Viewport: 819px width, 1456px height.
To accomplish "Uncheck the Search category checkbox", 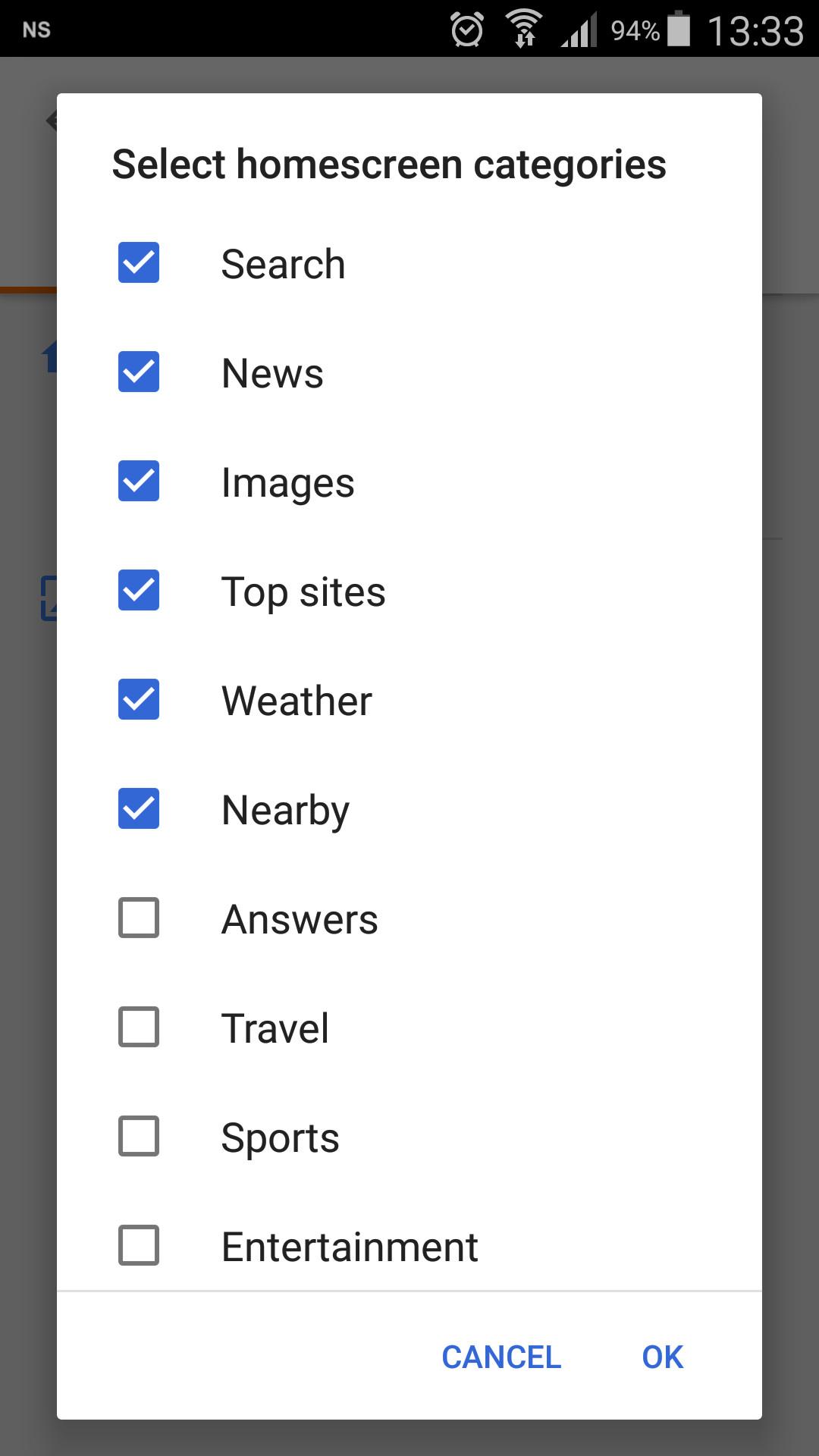I will coord(139,263).
